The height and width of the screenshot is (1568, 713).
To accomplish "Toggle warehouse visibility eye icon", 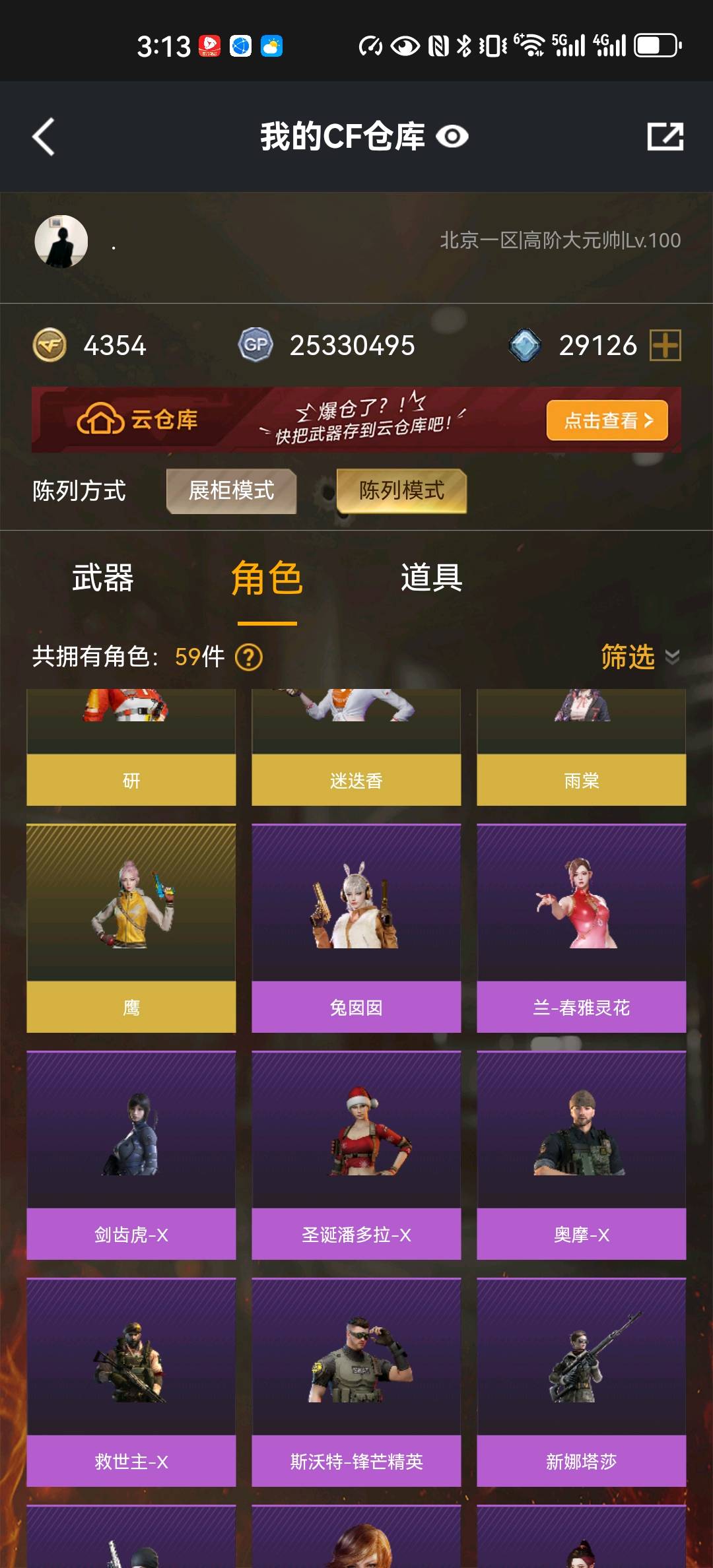I will click(x=452, y=137).
